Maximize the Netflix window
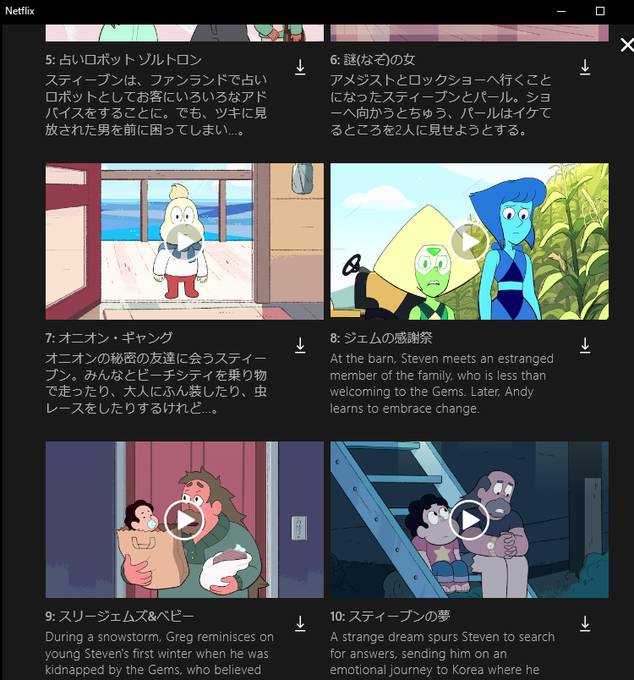634x680 pixels. pyautogui.click(x=600, y=11)
